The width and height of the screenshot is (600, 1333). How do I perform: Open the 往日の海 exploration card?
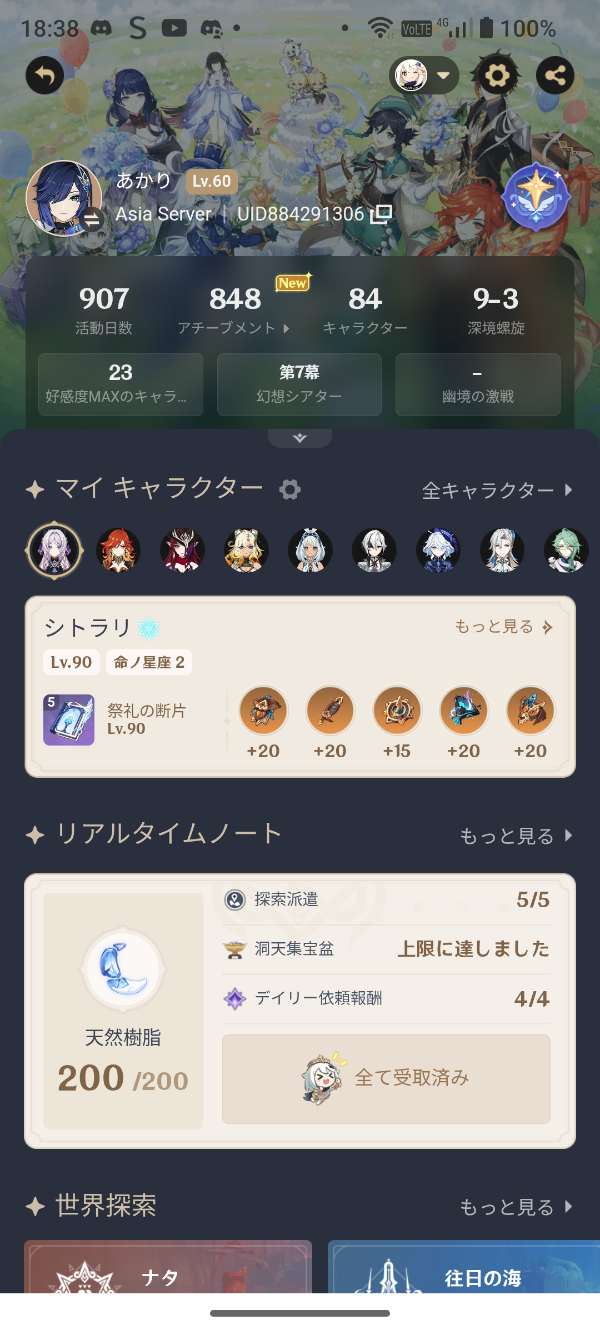[x=463, y=1268]
